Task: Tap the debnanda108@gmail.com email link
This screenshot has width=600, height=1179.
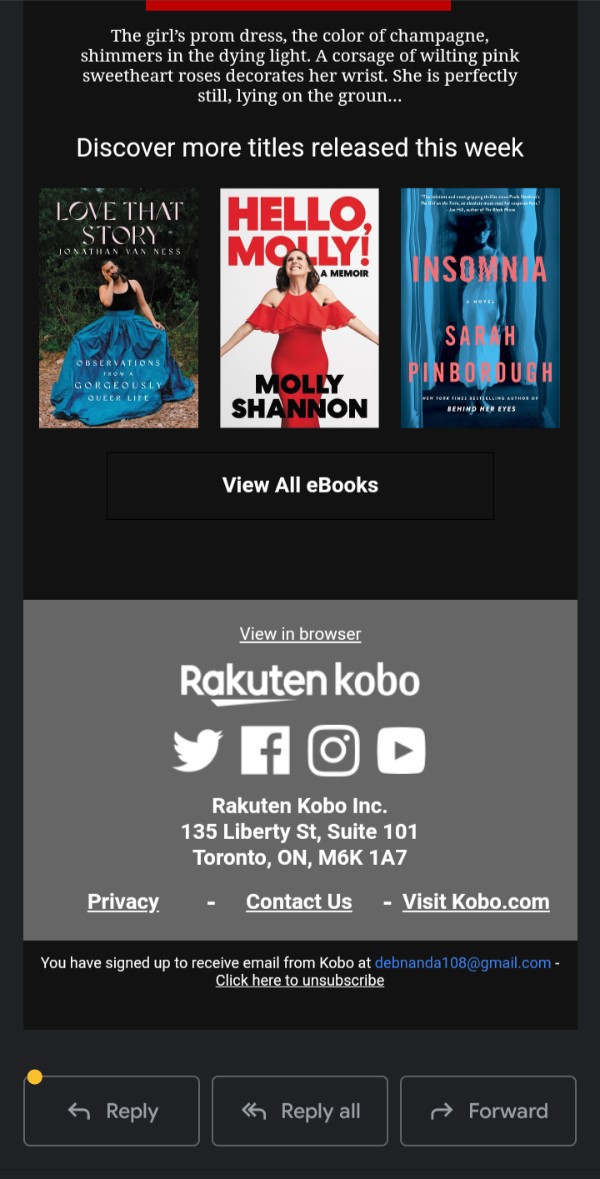Action: point(462,963)
